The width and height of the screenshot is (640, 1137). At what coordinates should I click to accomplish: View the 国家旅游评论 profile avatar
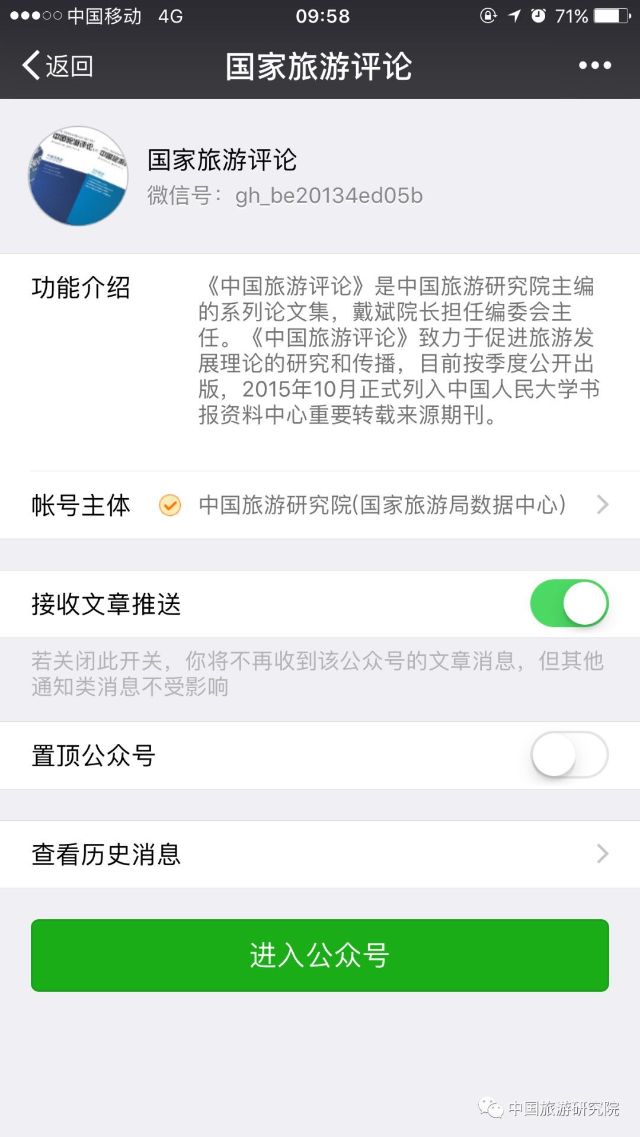point(78,176)
